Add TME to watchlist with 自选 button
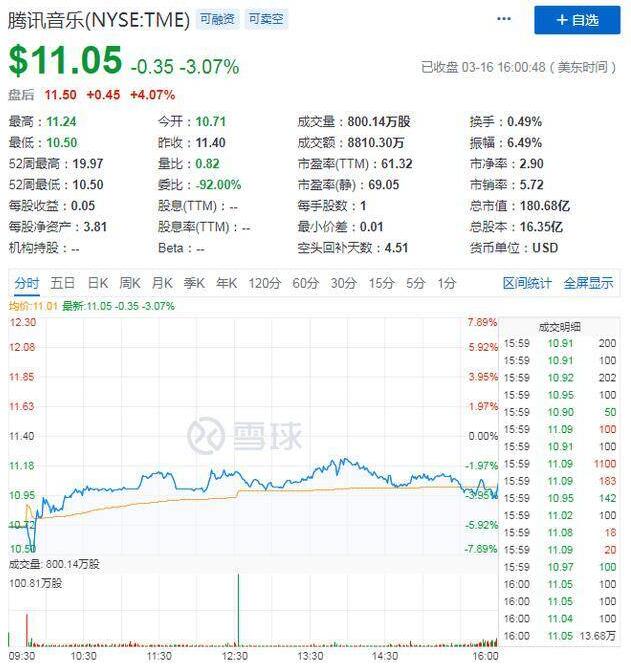Screen dimensions: 631x665 (x=576, y=20)
